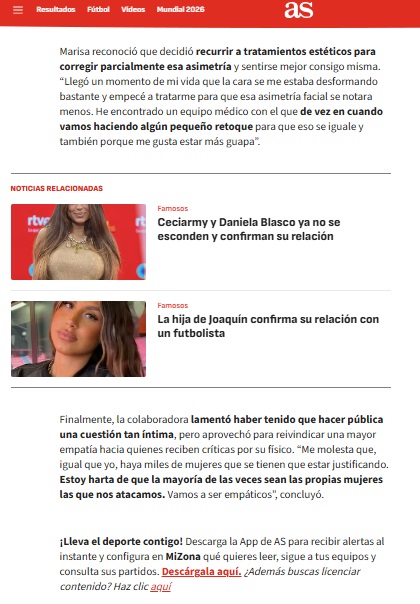Read La hija de Joaquín headline
Screen dimensions: 420x604
tap(268, 326)
